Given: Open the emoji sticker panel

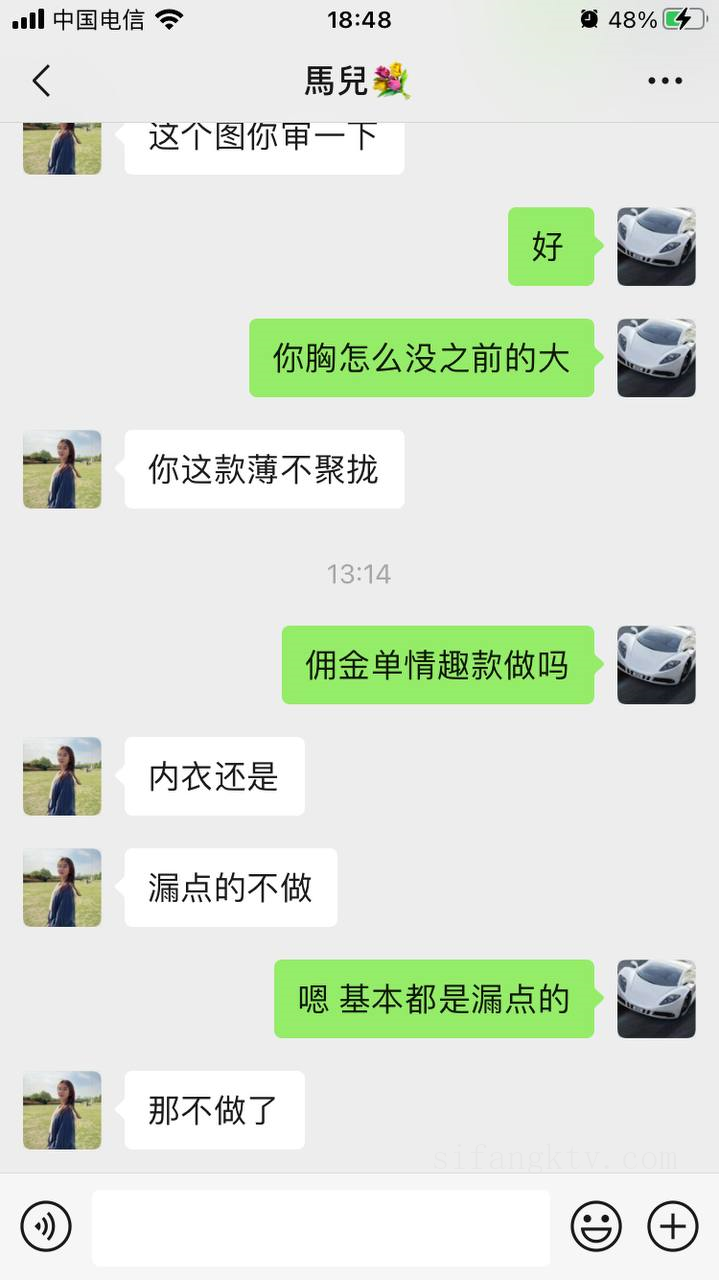Looking at the screenshot, I should click(596, 1227).
